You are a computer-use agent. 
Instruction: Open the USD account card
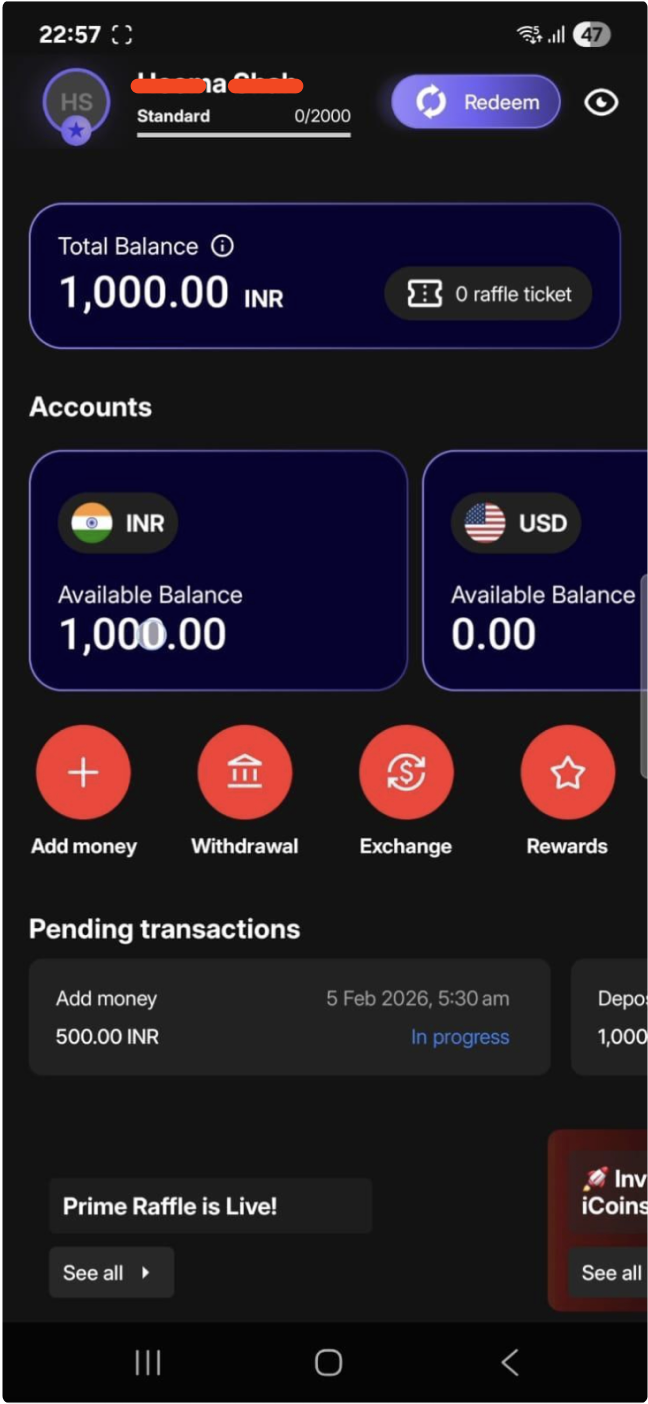(535, 570)
